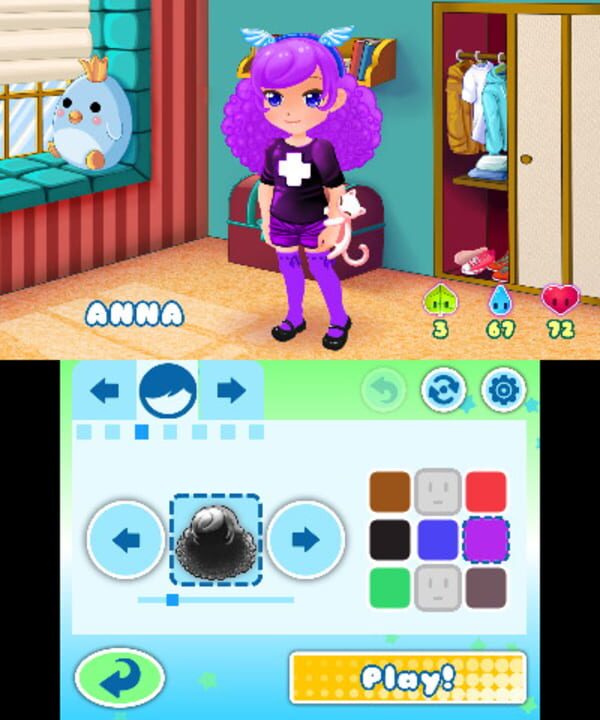The width and height of the screenshot is (600, 720).
Task: Go to the previous customization category
Action: (x=105, y=390)
